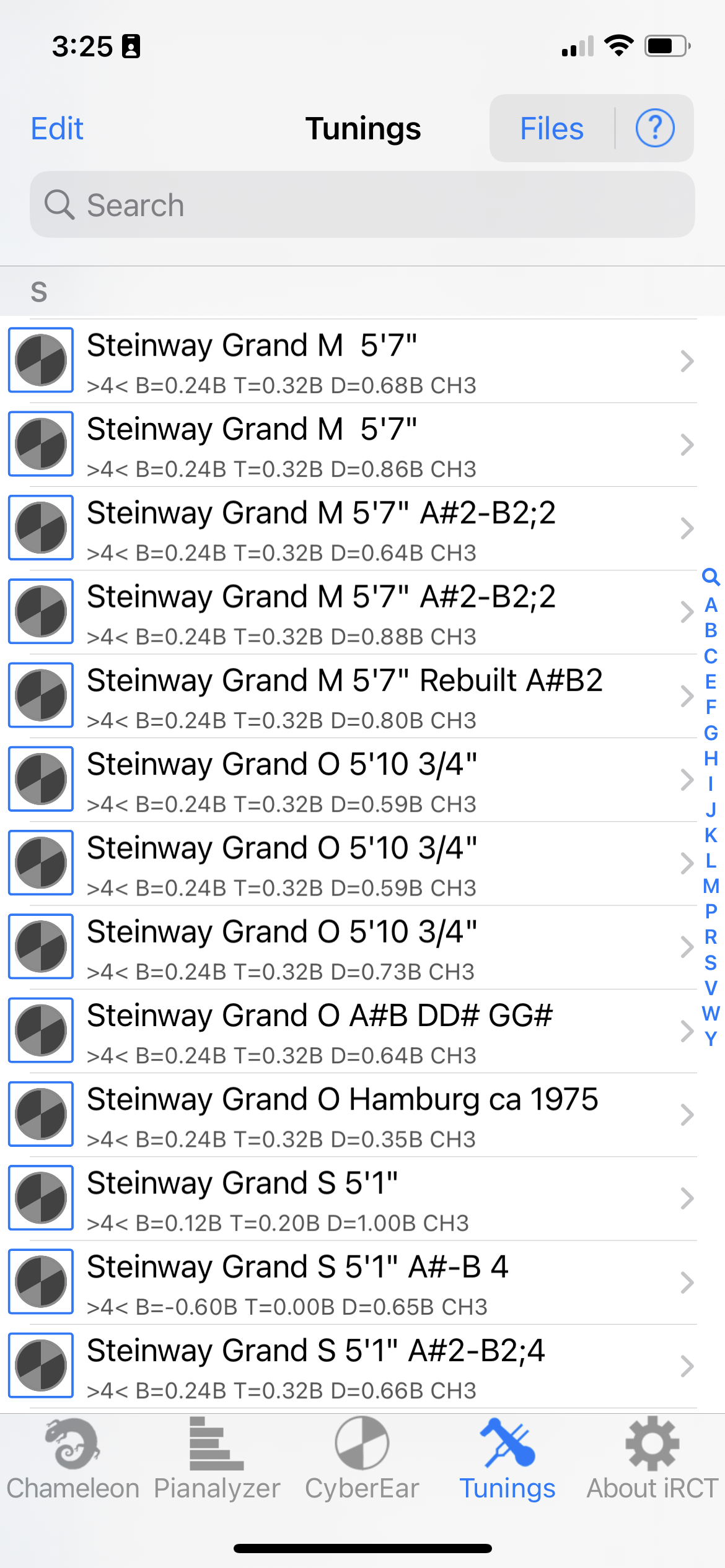Switch to the CyberEar tab
The image size is (725, 1568).
[362, 1460]
